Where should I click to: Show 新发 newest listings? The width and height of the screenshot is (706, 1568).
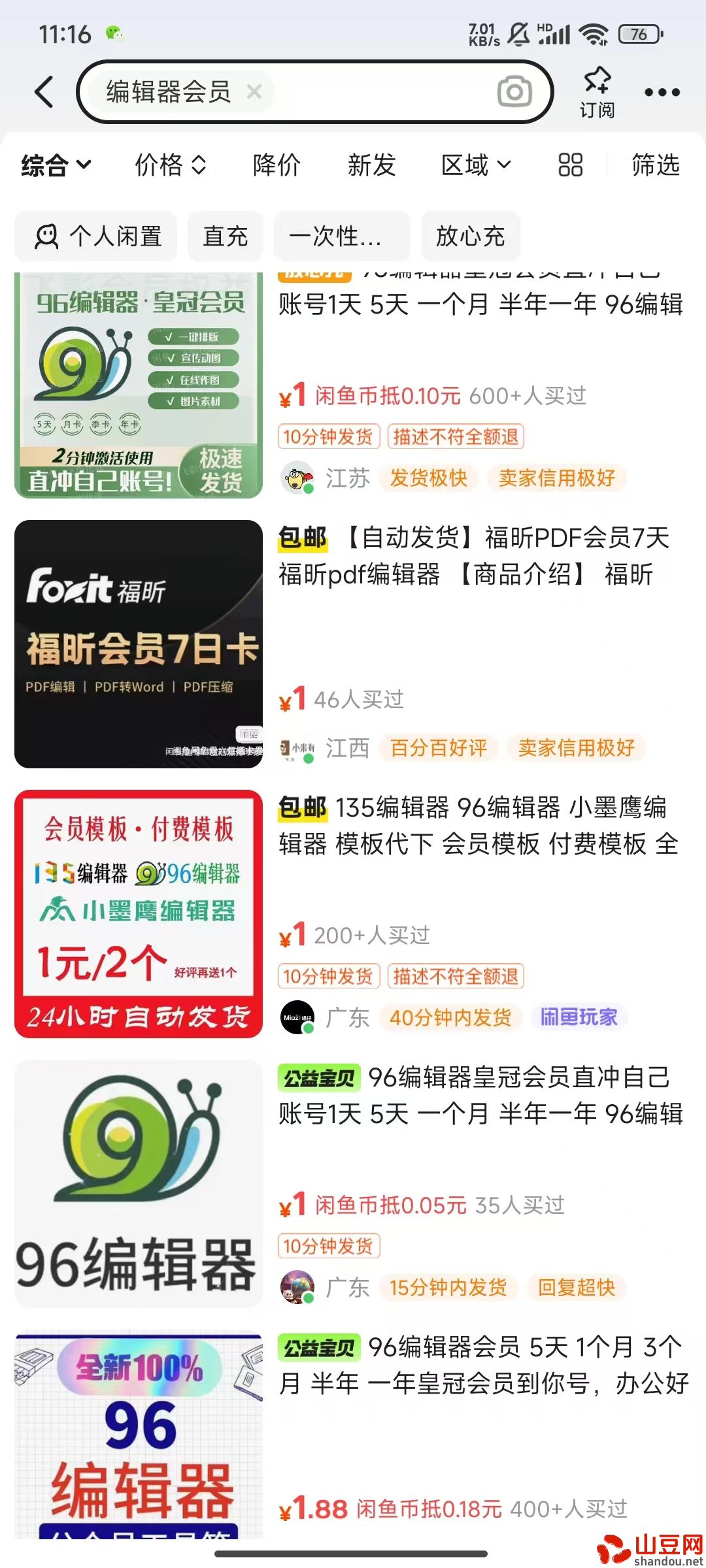click(371, 165)
